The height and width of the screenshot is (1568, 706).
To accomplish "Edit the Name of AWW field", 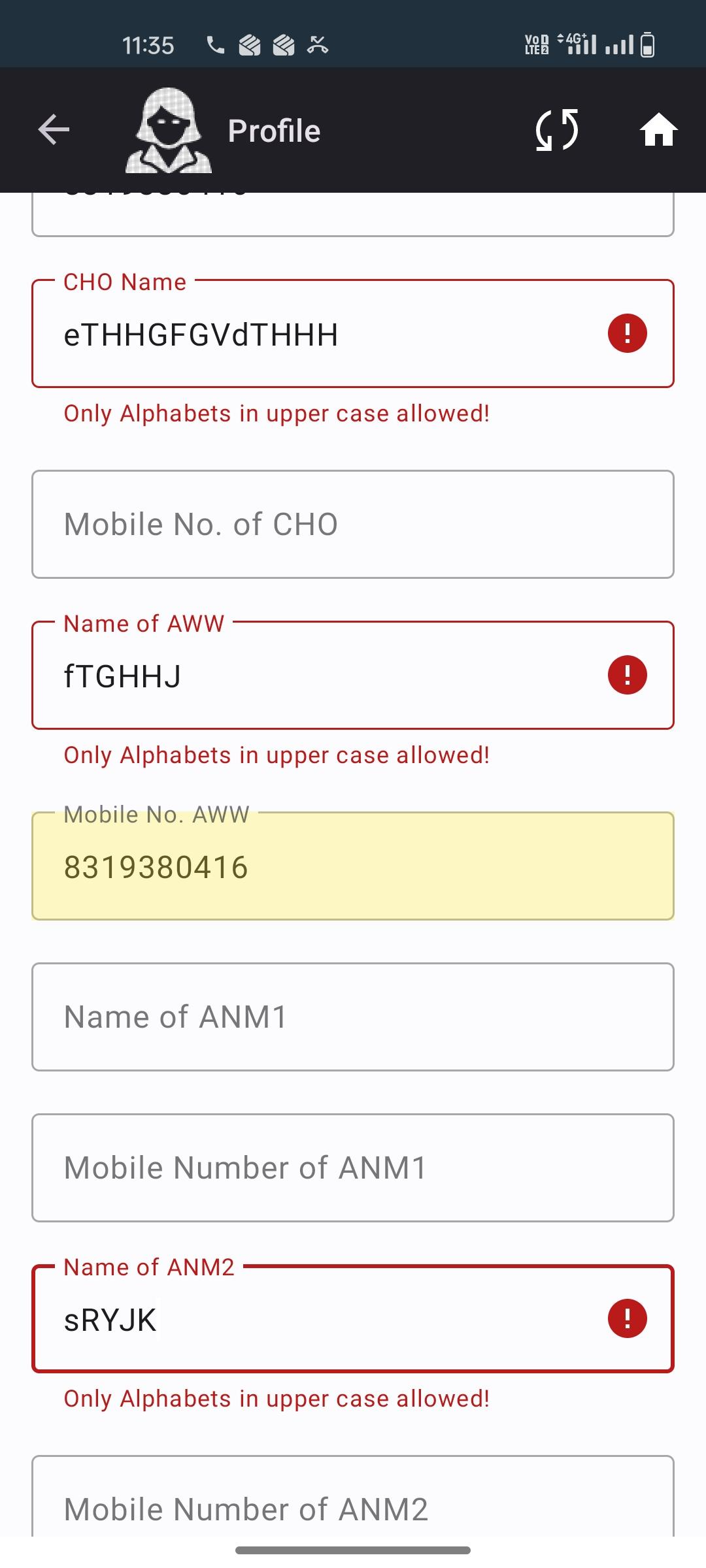I will coord(353,676).
